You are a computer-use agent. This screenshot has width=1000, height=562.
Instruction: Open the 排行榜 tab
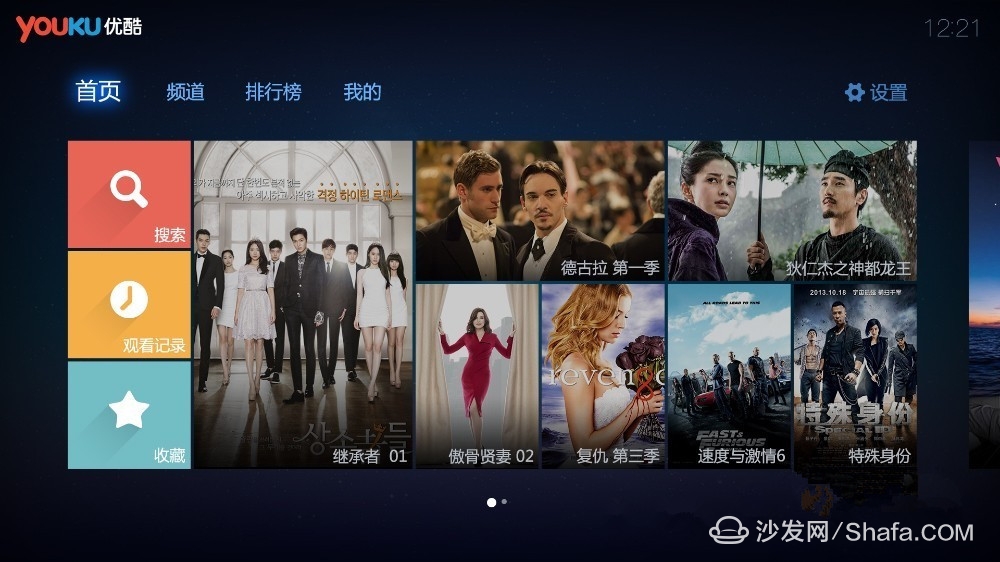(x=273, y=92)
